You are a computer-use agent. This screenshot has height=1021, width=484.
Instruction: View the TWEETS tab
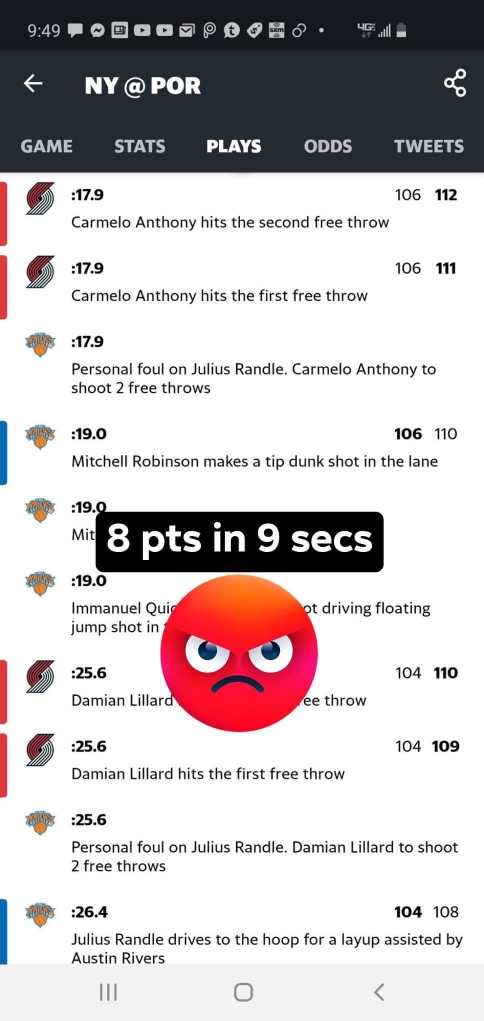[429, 147]
